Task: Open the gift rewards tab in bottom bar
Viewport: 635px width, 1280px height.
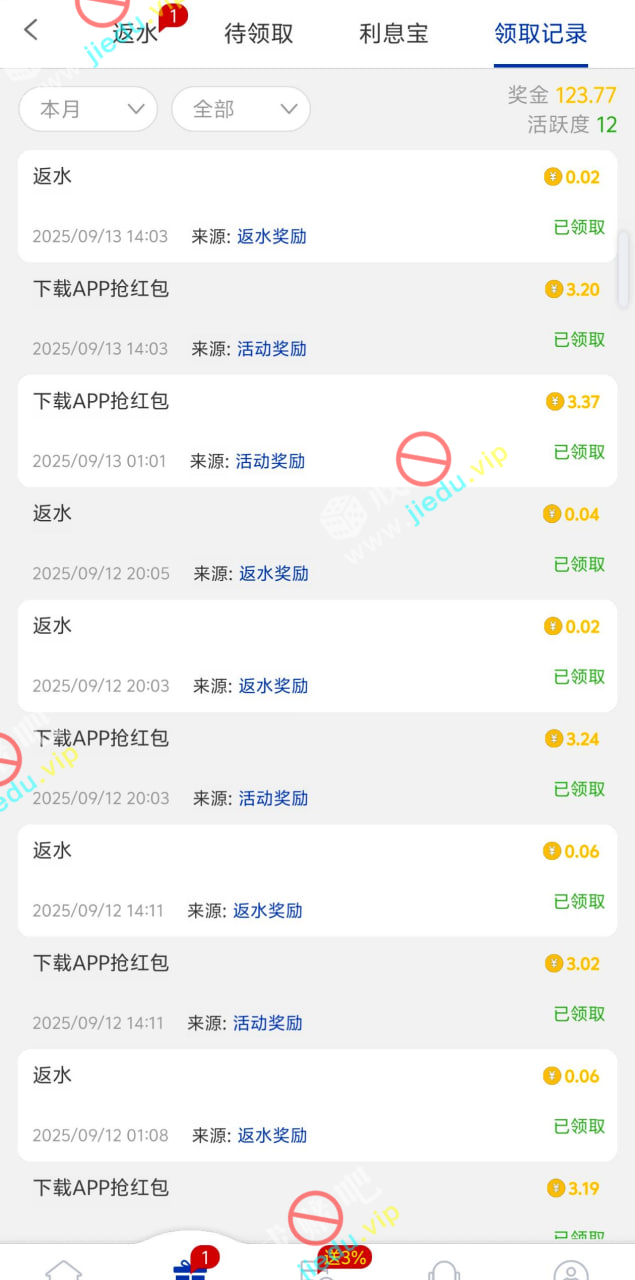Action: point(190,1267)
